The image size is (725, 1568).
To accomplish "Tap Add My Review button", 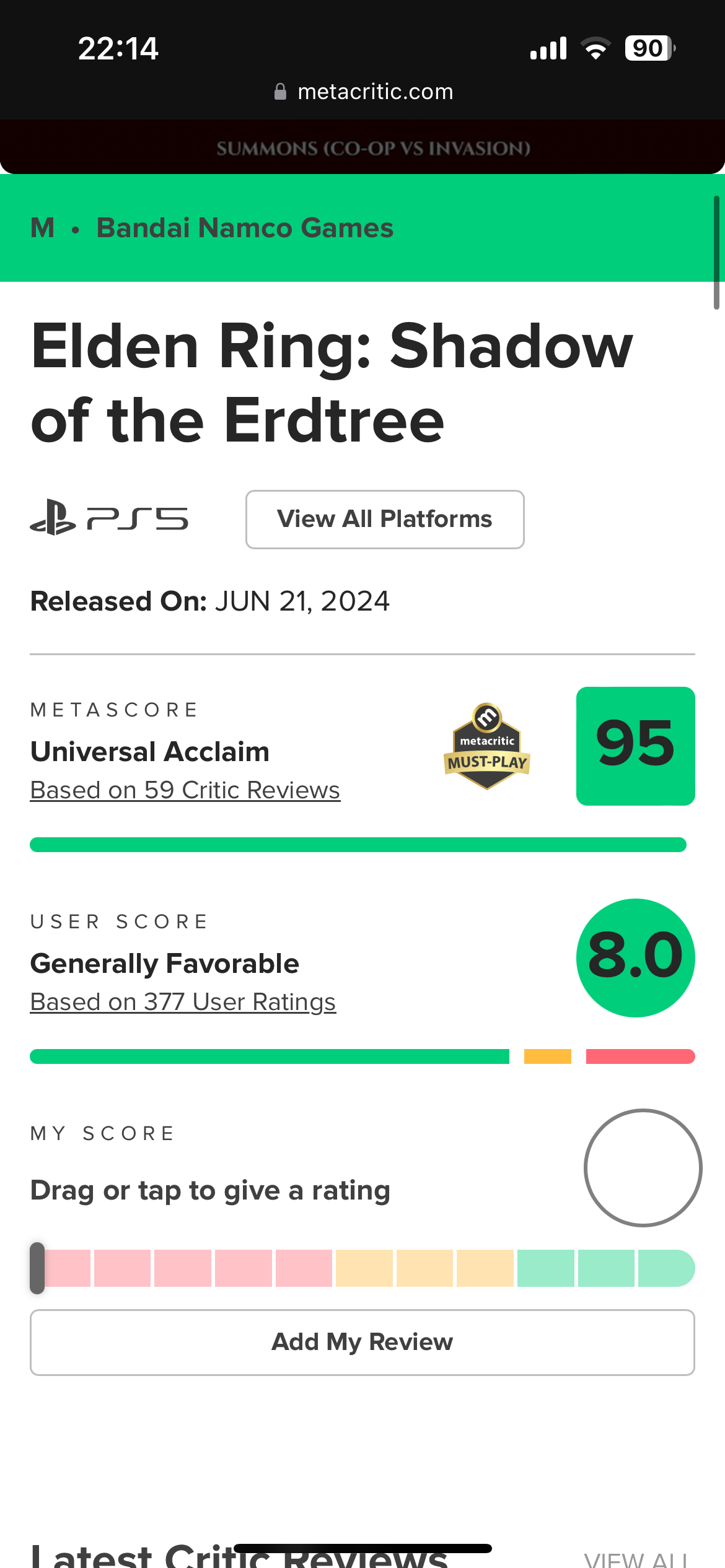I will [362, 1342].
